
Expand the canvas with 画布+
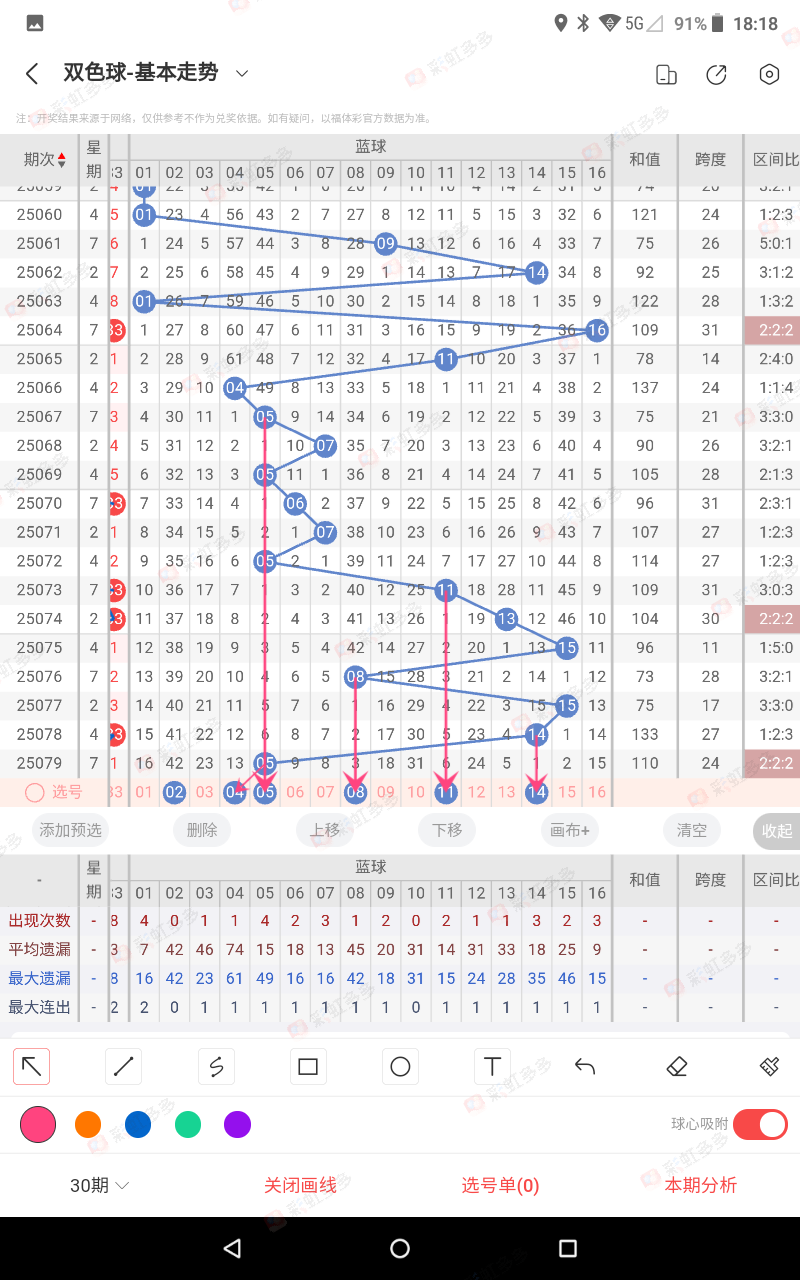tap(570, 830)
